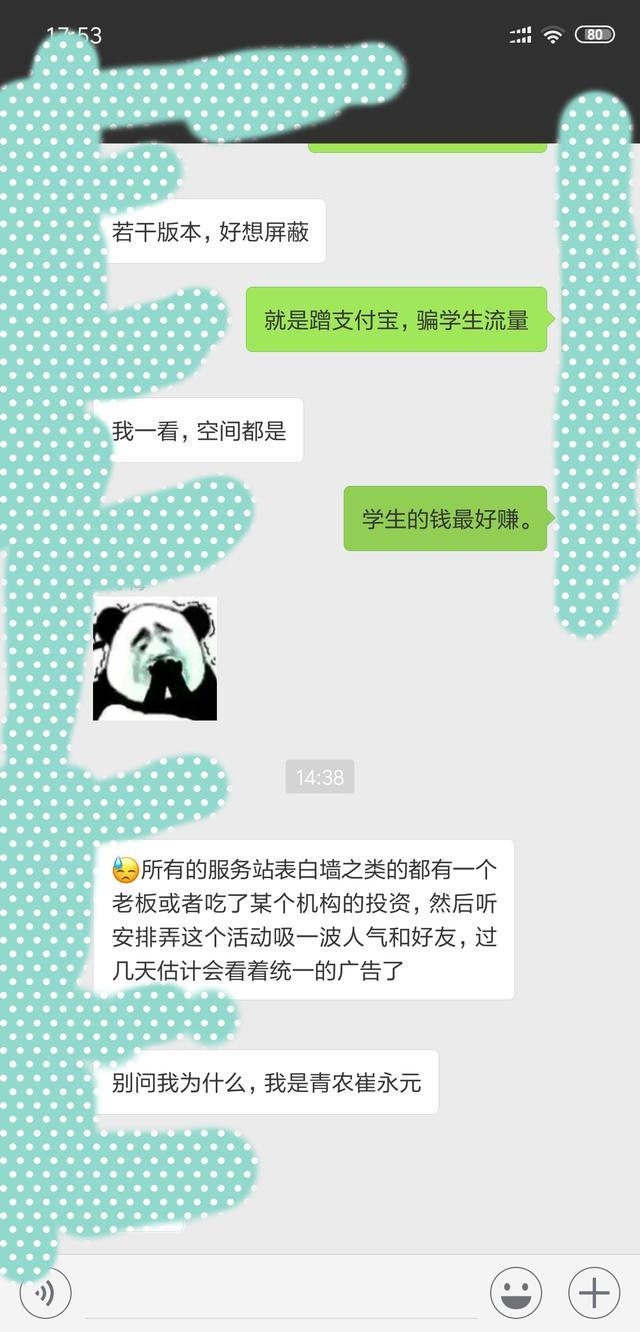Image resolution: width=640 pixels, height=1332 pixels.
Task: View the panda meme sticker
Action: 155,659
